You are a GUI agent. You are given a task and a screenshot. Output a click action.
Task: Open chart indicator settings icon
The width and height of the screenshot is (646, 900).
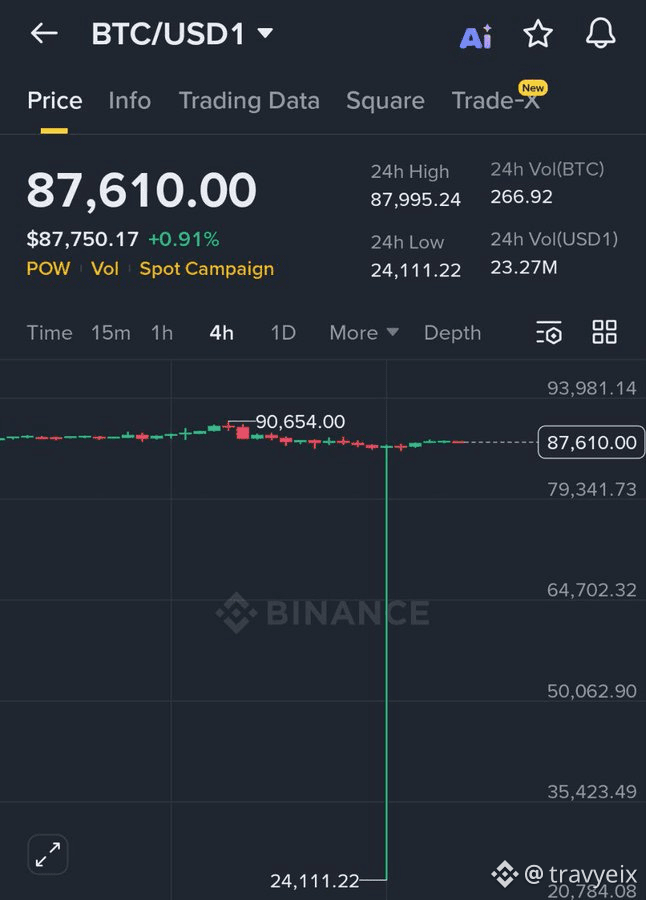click(549, 332)
